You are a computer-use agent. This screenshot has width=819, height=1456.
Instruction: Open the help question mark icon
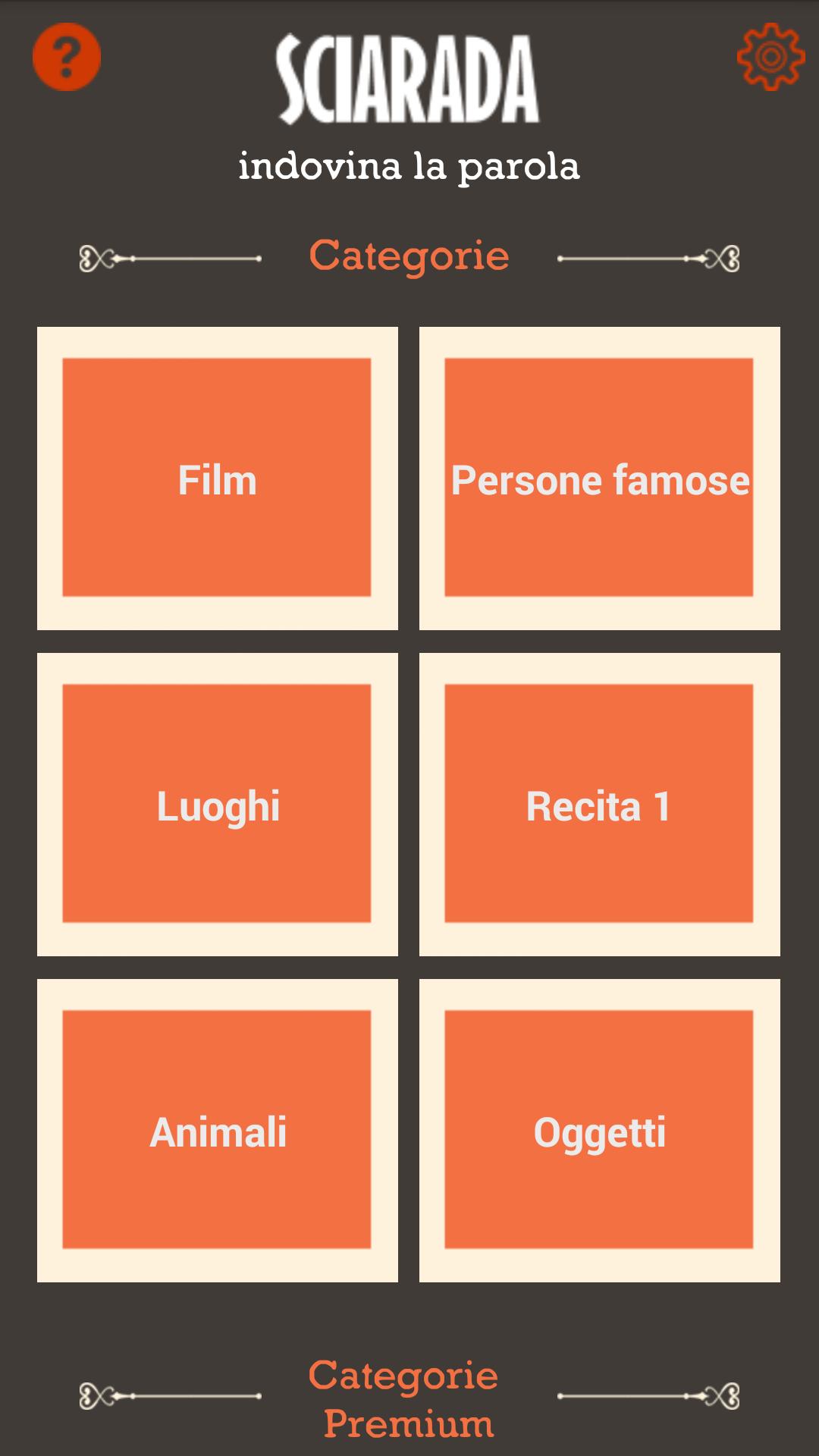pos(67,58)
